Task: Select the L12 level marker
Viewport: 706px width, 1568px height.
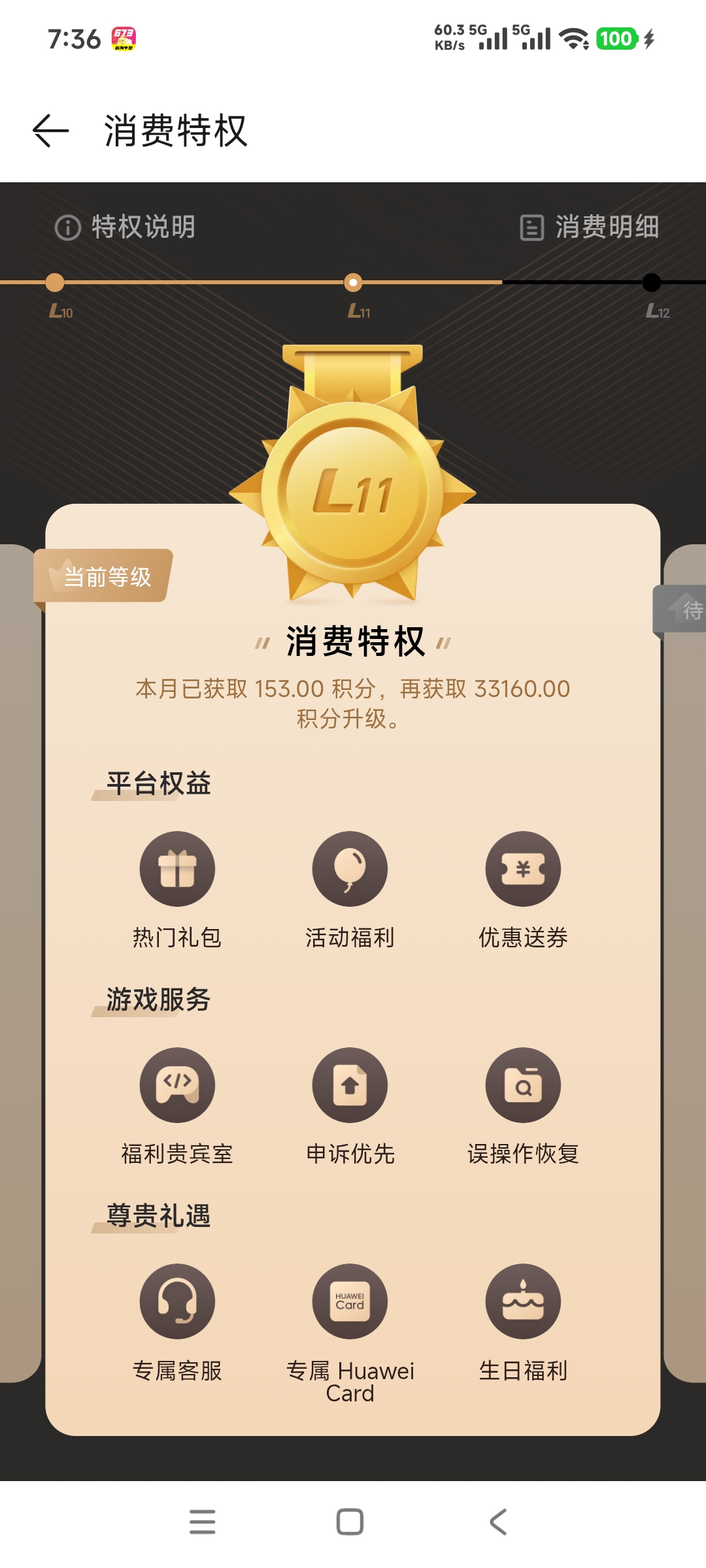Action: coord(651,283)
